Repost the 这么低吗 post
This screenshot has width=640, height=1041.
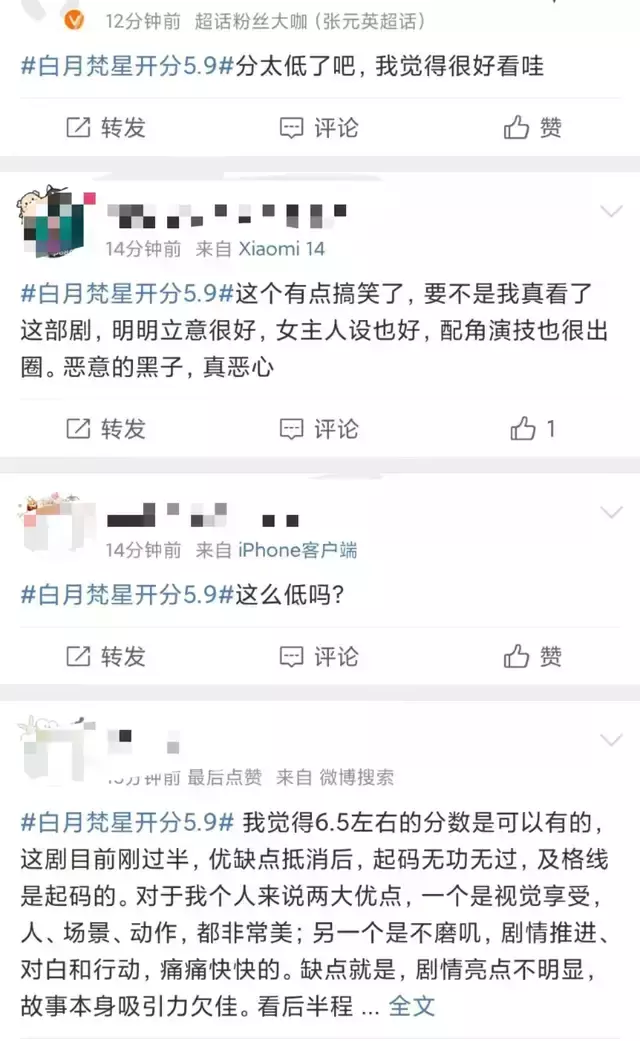pyautogui.click(x=106, y=656)
